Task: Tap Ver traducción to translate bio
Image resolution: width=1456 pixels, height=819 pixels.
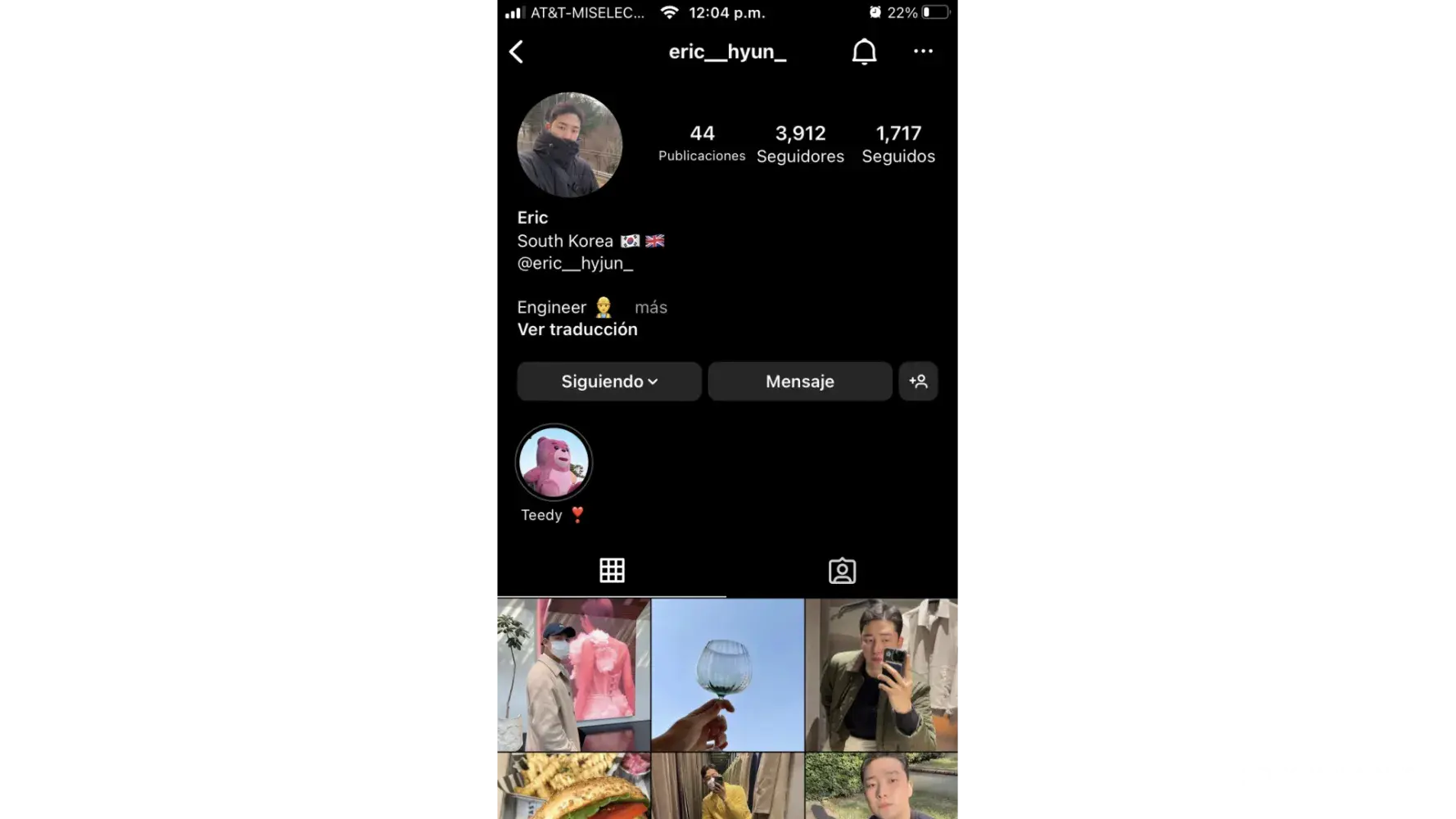Action: click(577, 329)
